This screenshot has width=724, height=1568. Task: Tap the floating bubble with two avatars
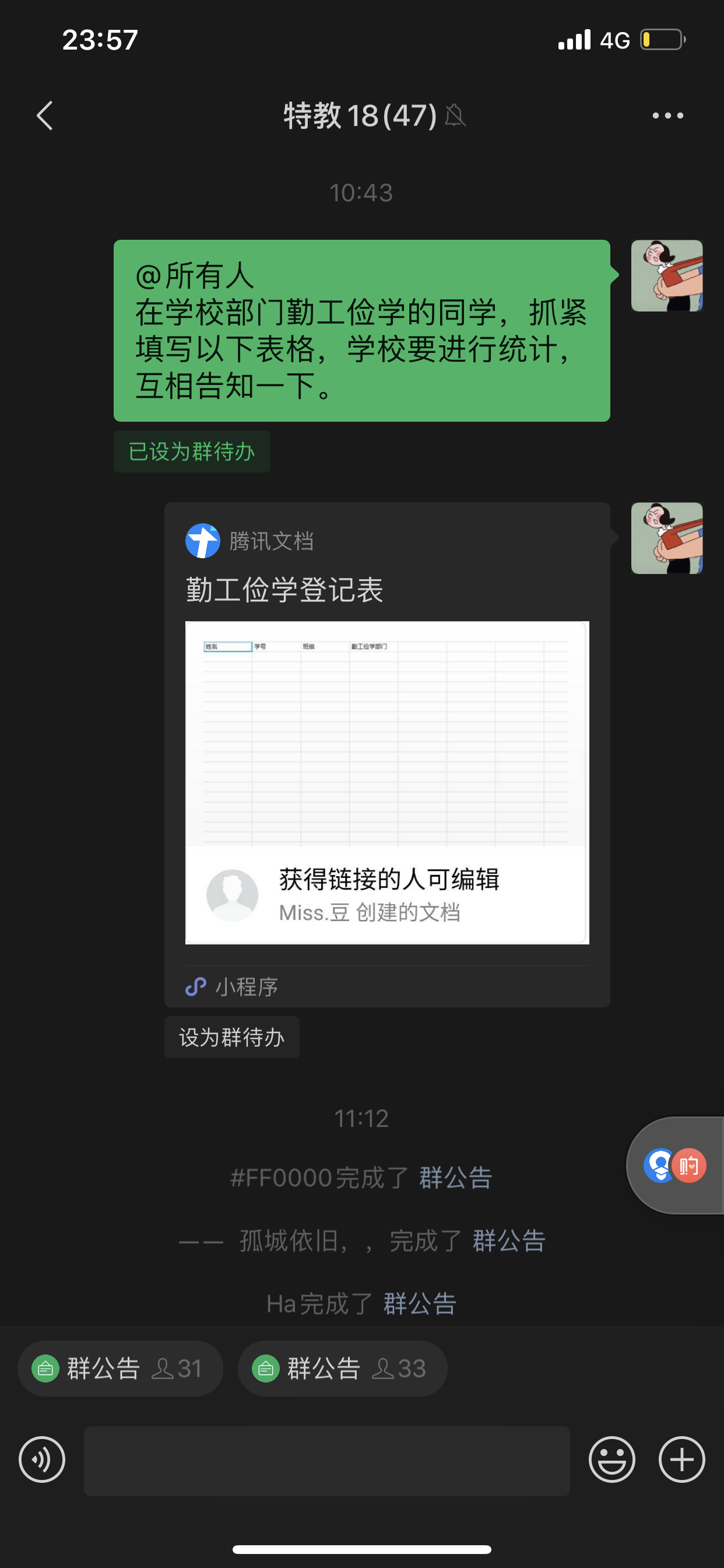(x=676, y=1165)
